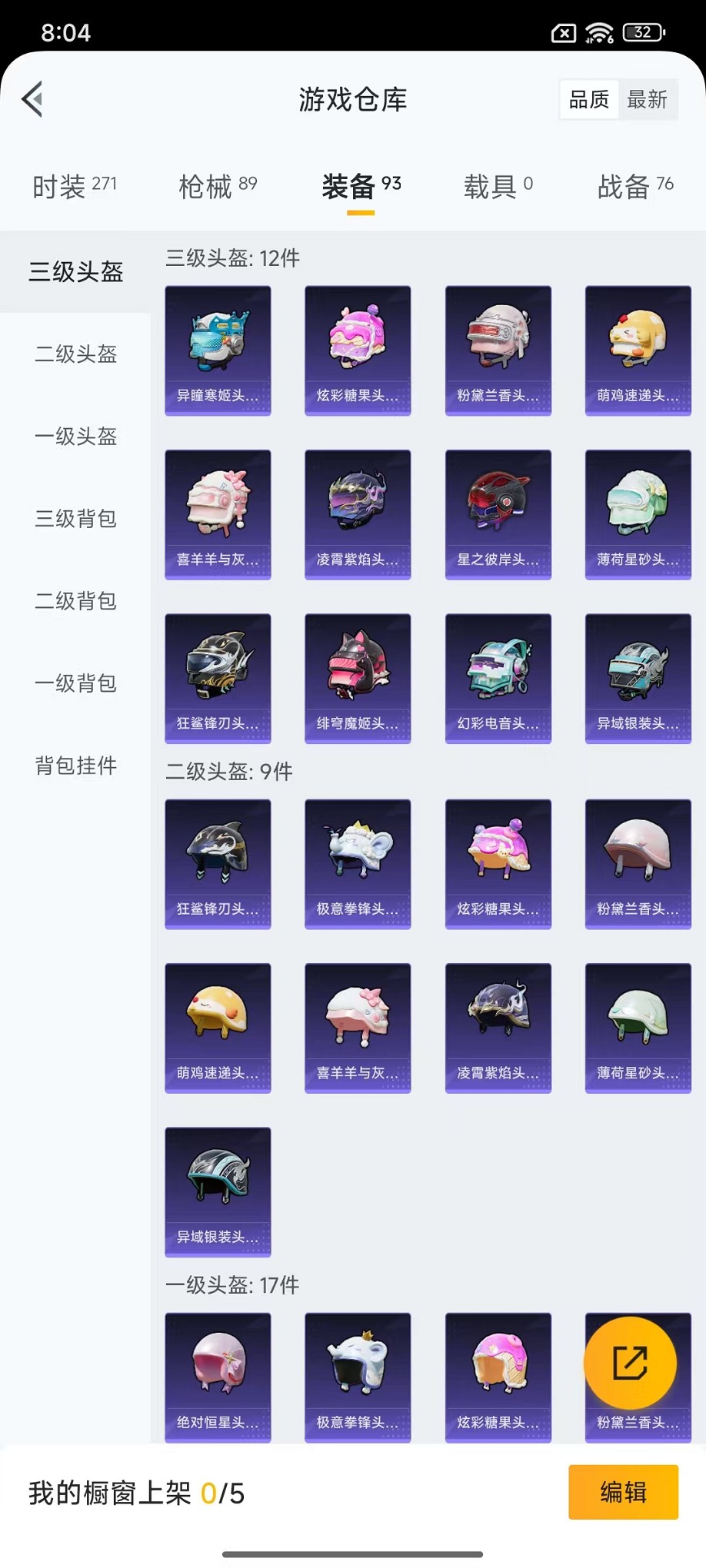Sort the warehouse by 最新
This screenshot has height=1568, width=706.
point(647,99)
